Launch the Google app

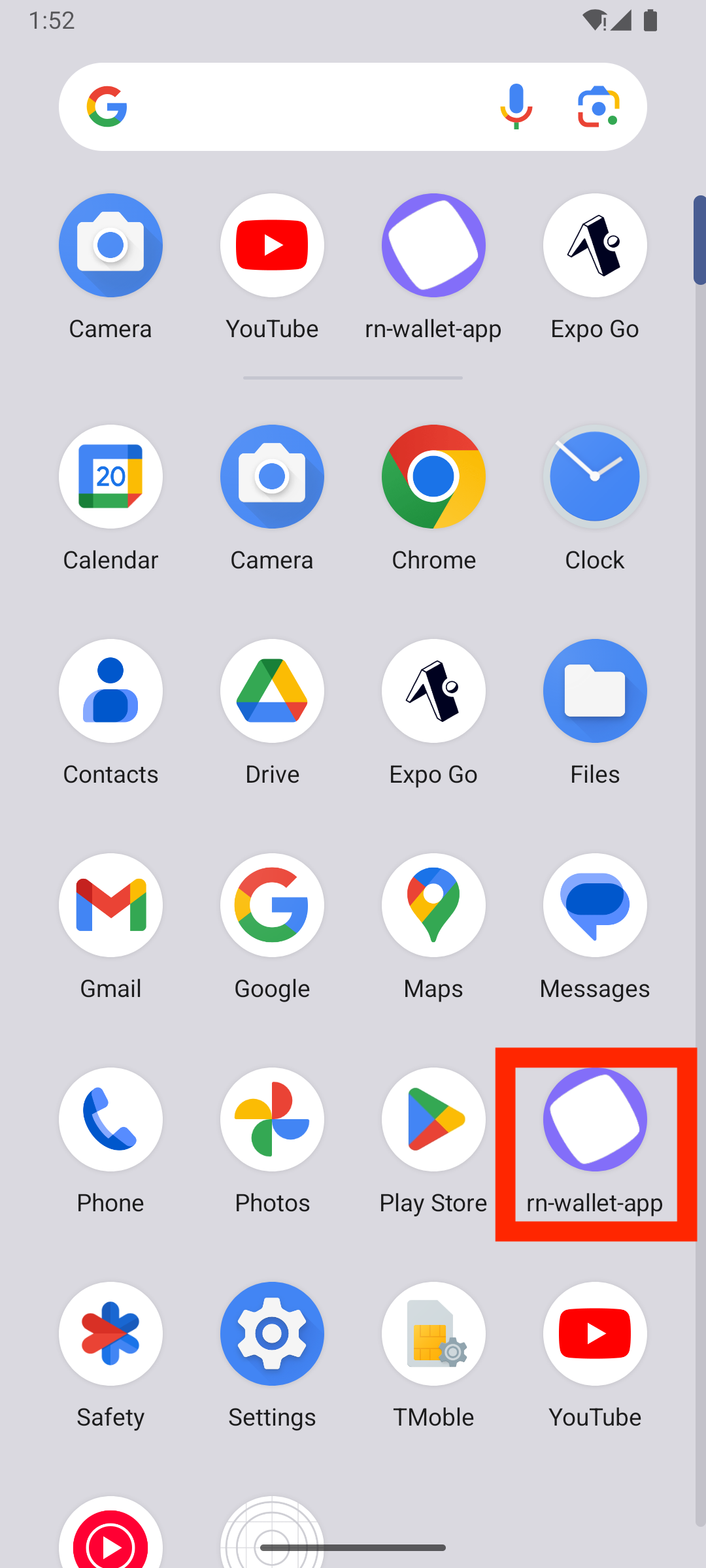pyautogui.click(x=272, y=906)
